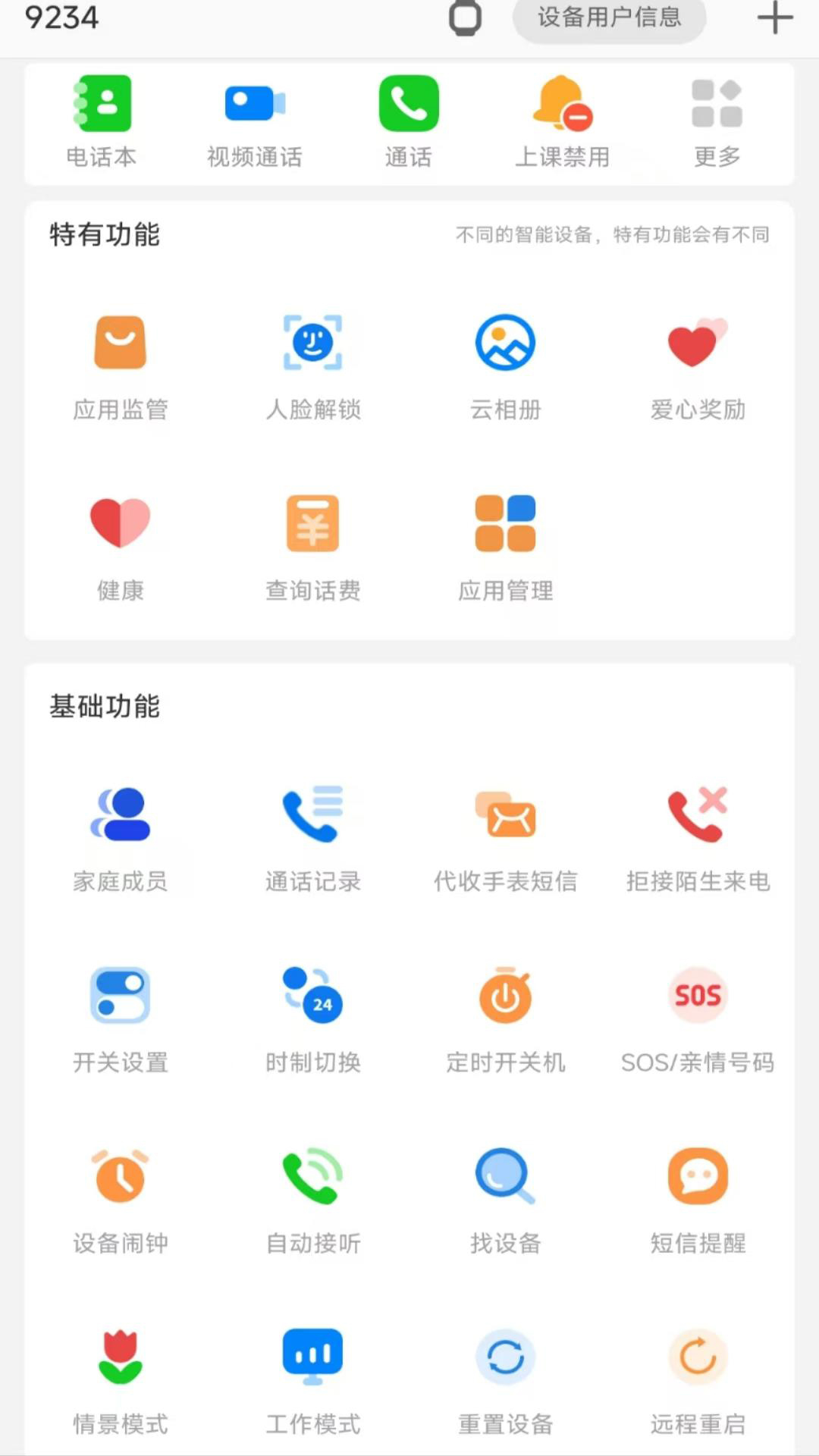Open 设备用户信息 device user information
The height and width of the screenshot is (1456, 819).
[x=609, y=19]
